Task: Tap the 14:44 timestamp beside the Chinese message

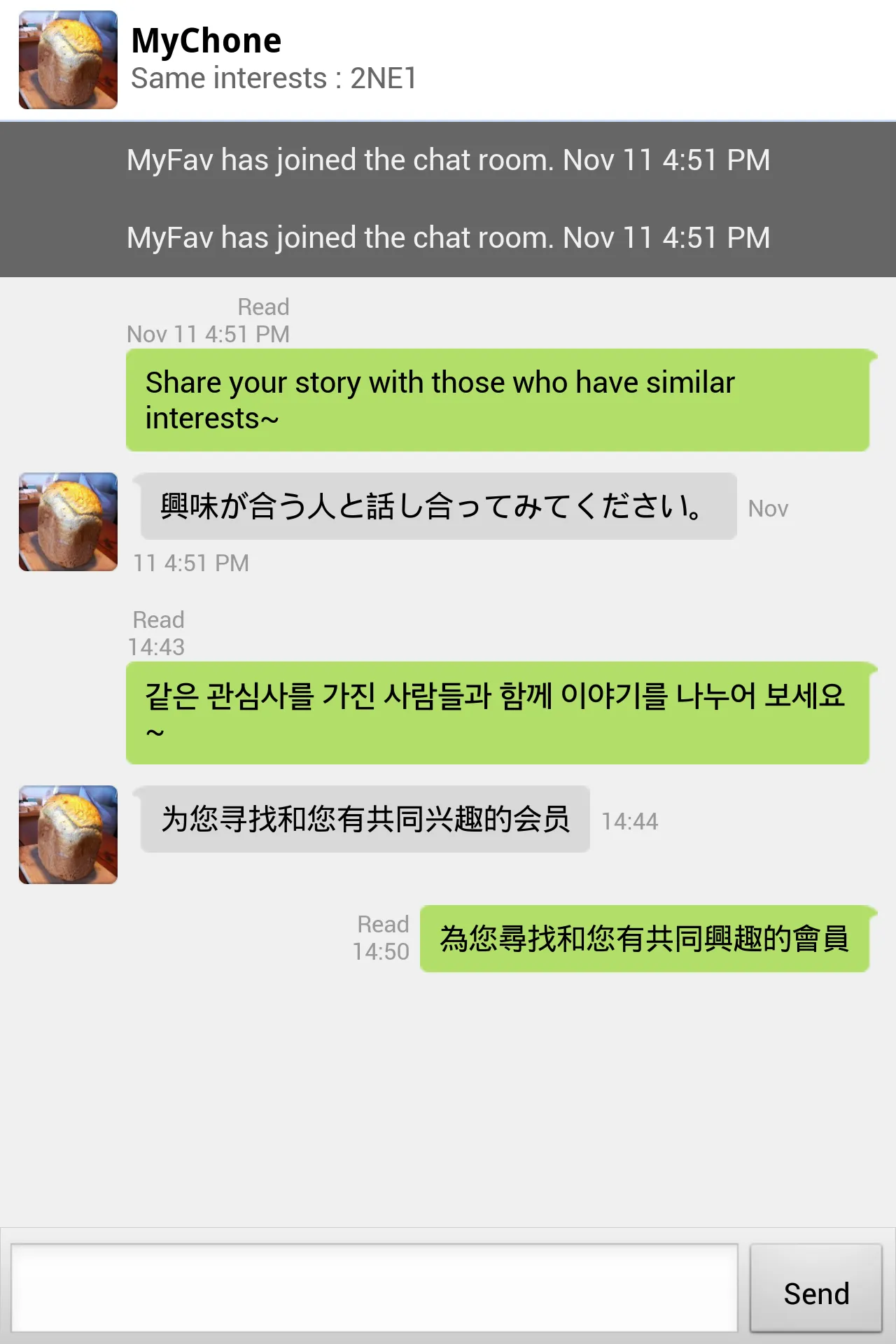Action: coord(629,820)
